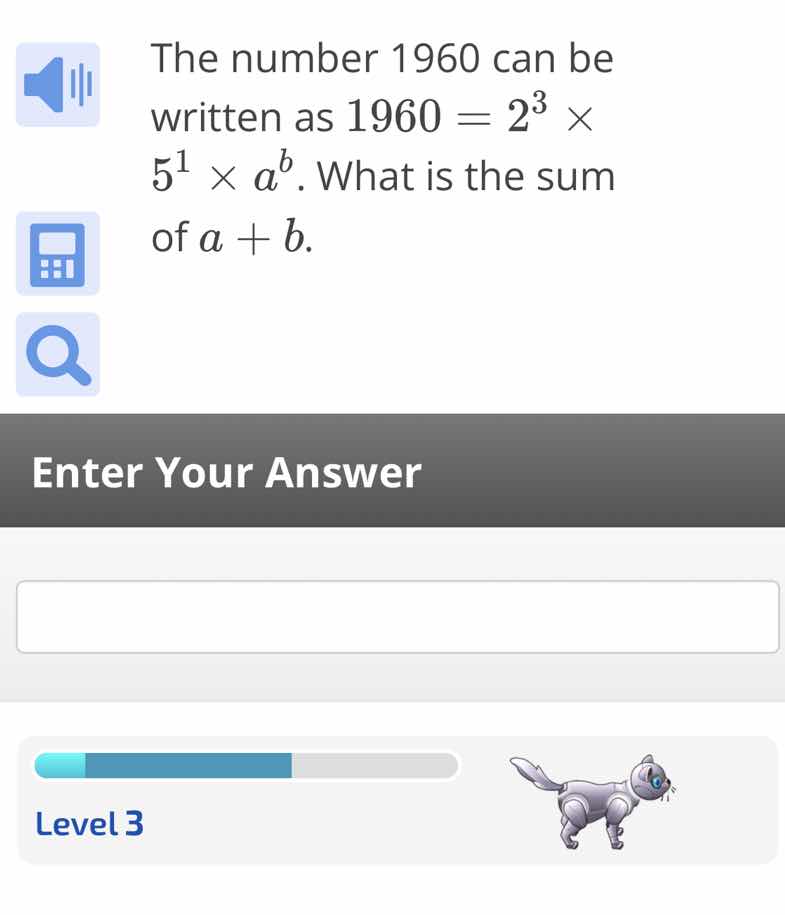Activate the search magnifying glass tool
The height and width of the screenshot is (915, 785).
[57, 354]
